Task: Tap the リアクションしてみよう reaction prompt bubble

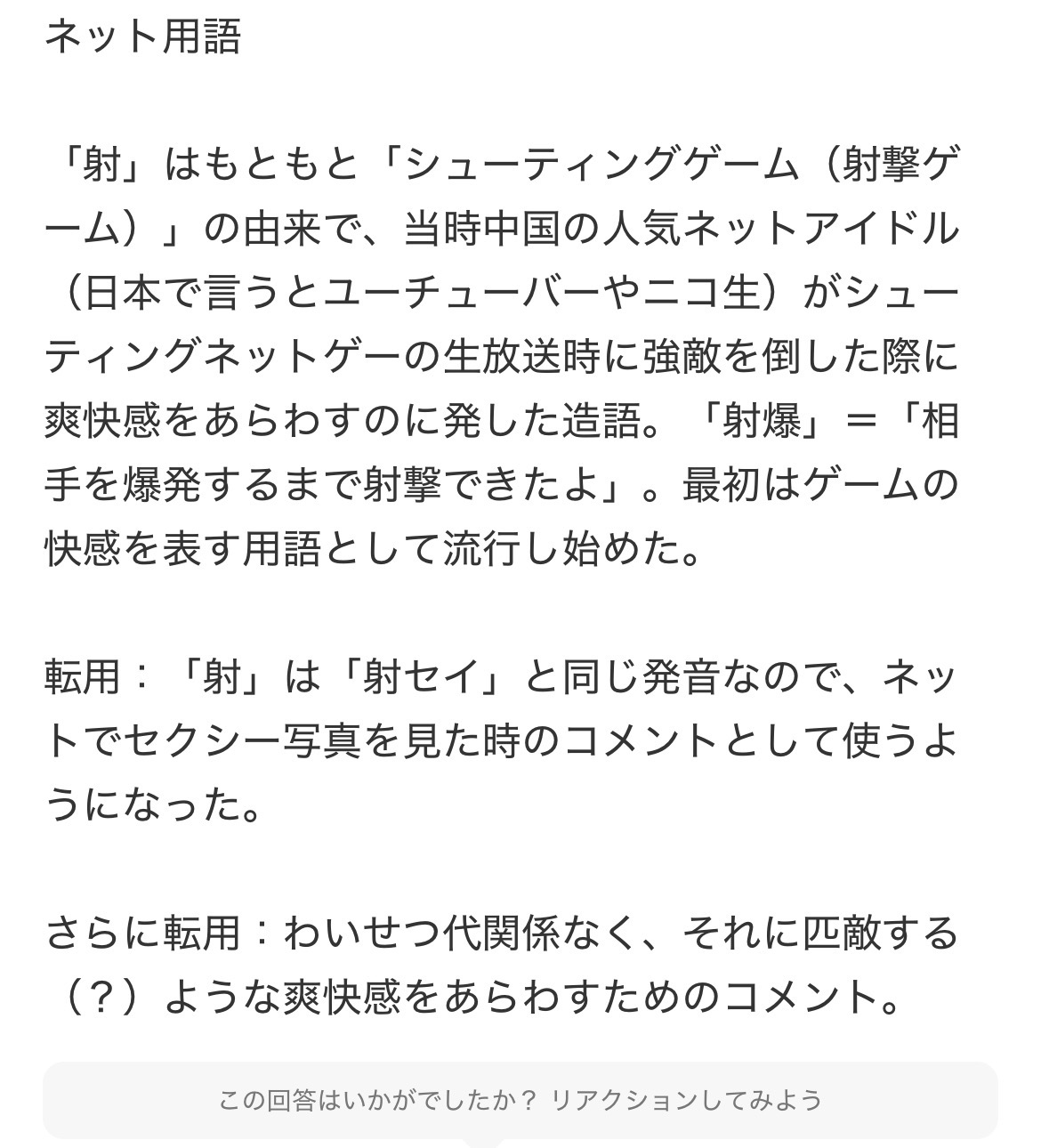Action: tap(520, 1100)
